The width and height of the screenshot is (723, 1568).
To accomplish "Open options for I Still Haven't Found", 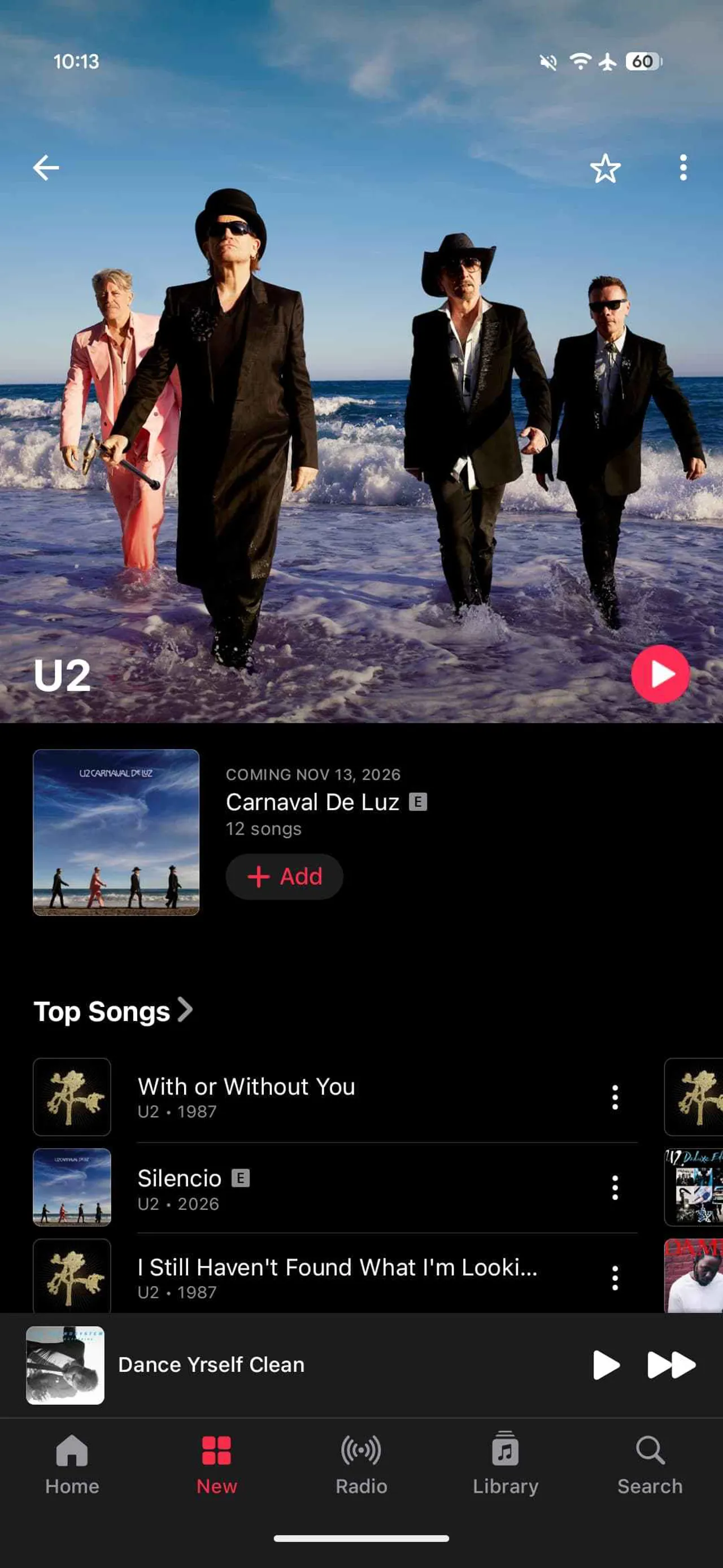I will click(x=615, y=1278).
